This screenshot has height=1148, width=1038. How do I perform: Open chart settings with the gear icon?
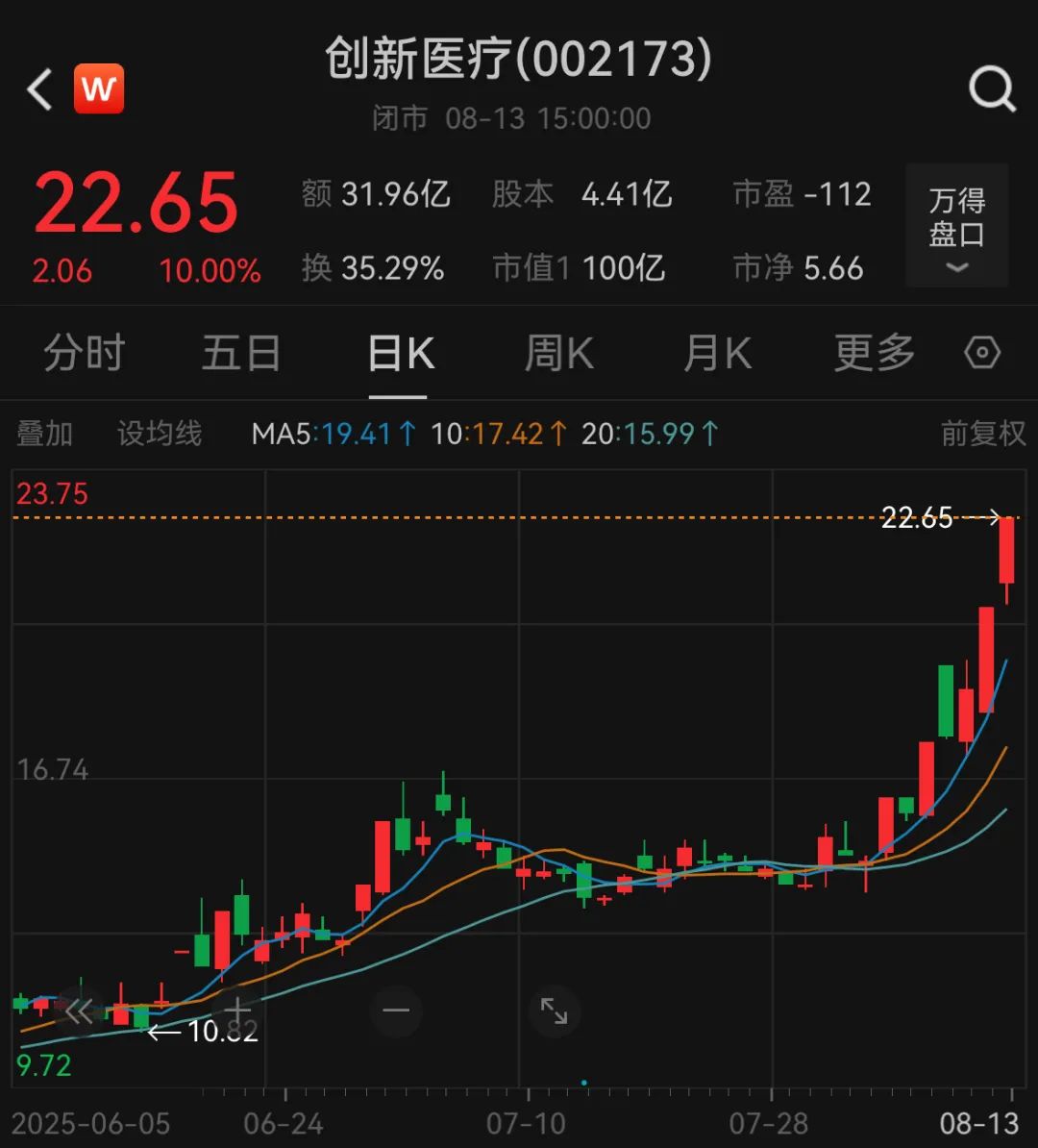(981, 352)
